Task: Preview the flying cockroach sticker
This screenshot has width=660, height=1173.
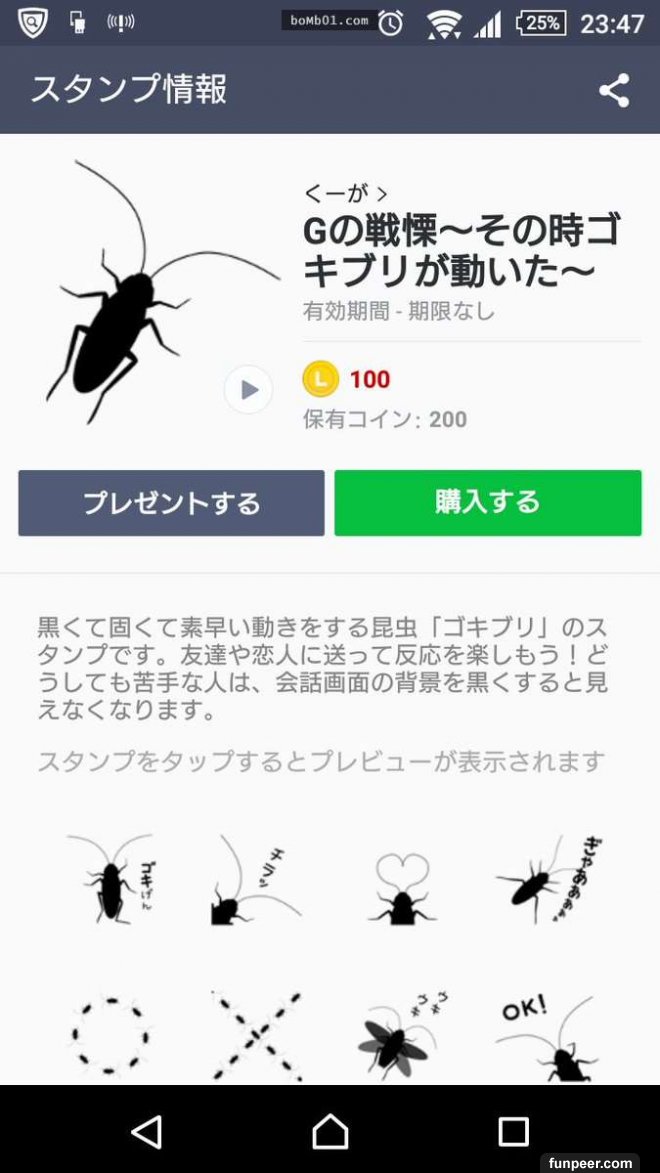Action: (400, 1035)
